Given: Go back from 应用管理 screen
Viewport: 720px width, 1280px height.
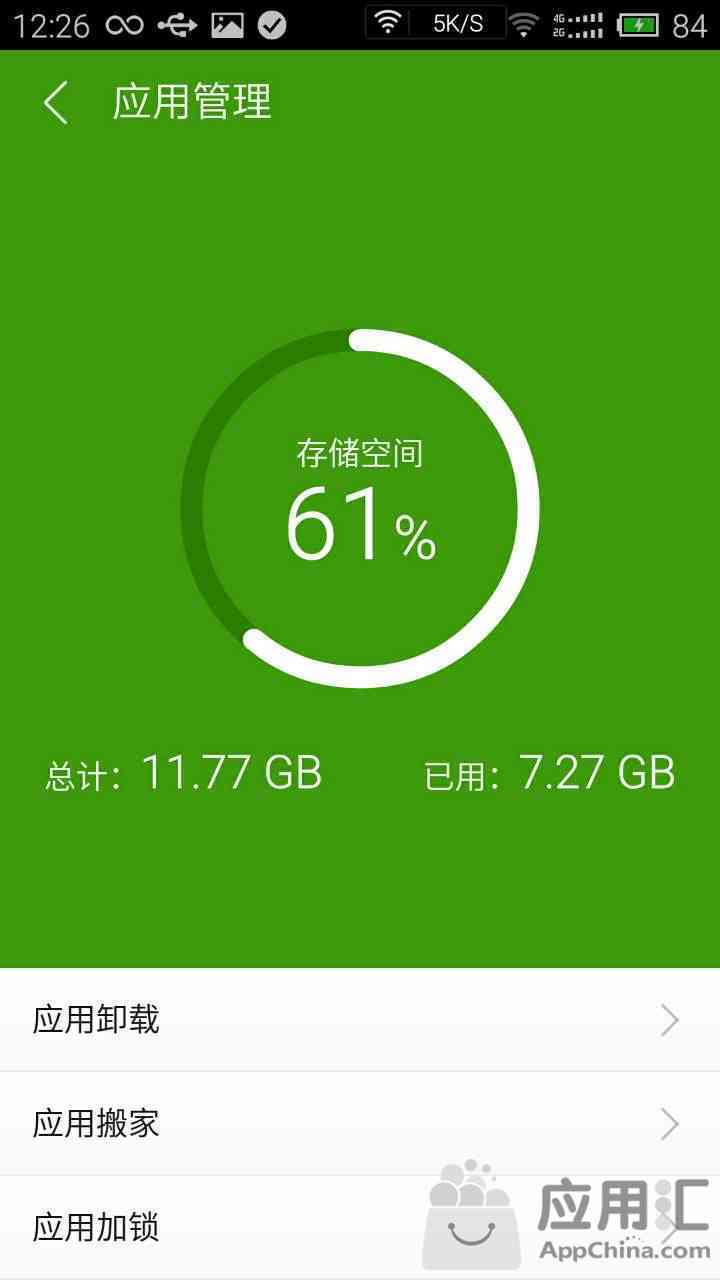Looking at the screenshot, I should (x=56, y=103).
